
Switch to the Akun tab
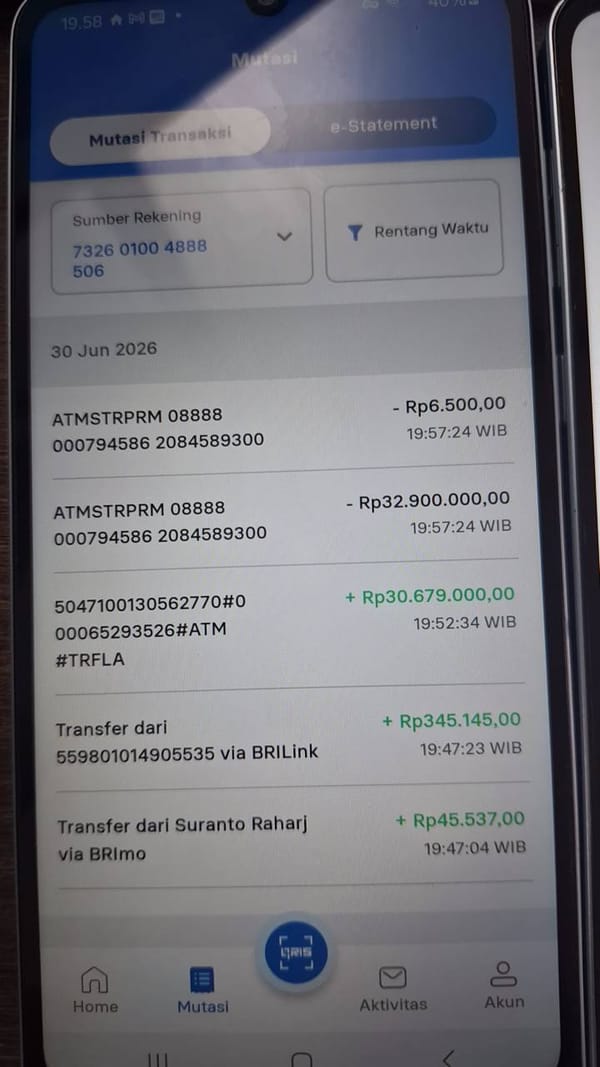tap(503, 985)
